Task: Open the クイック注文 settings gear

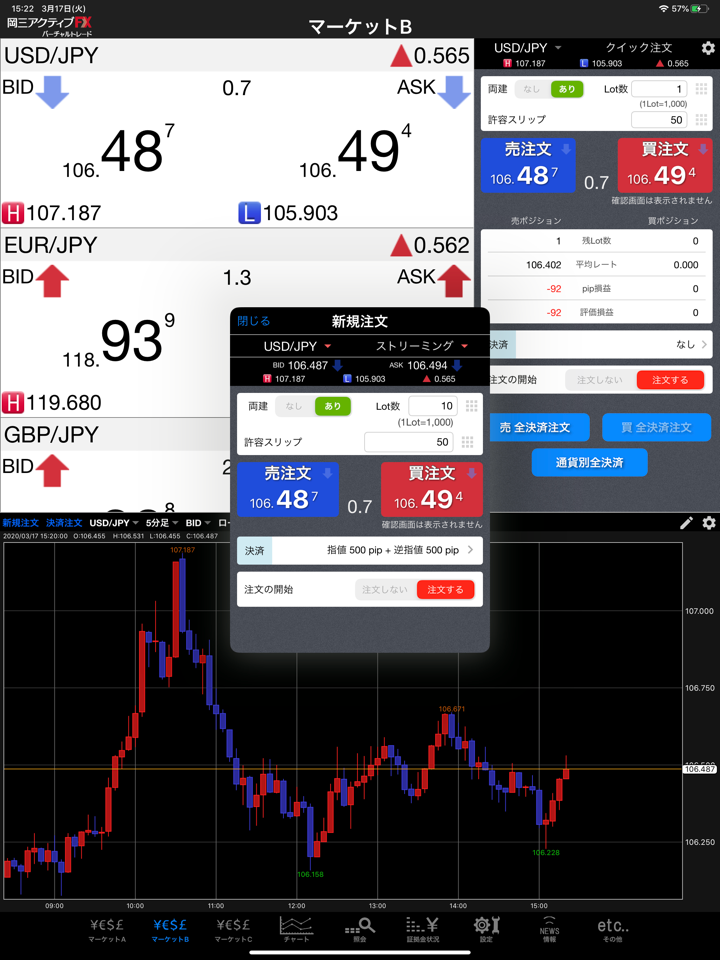Action: pos(708,48)
